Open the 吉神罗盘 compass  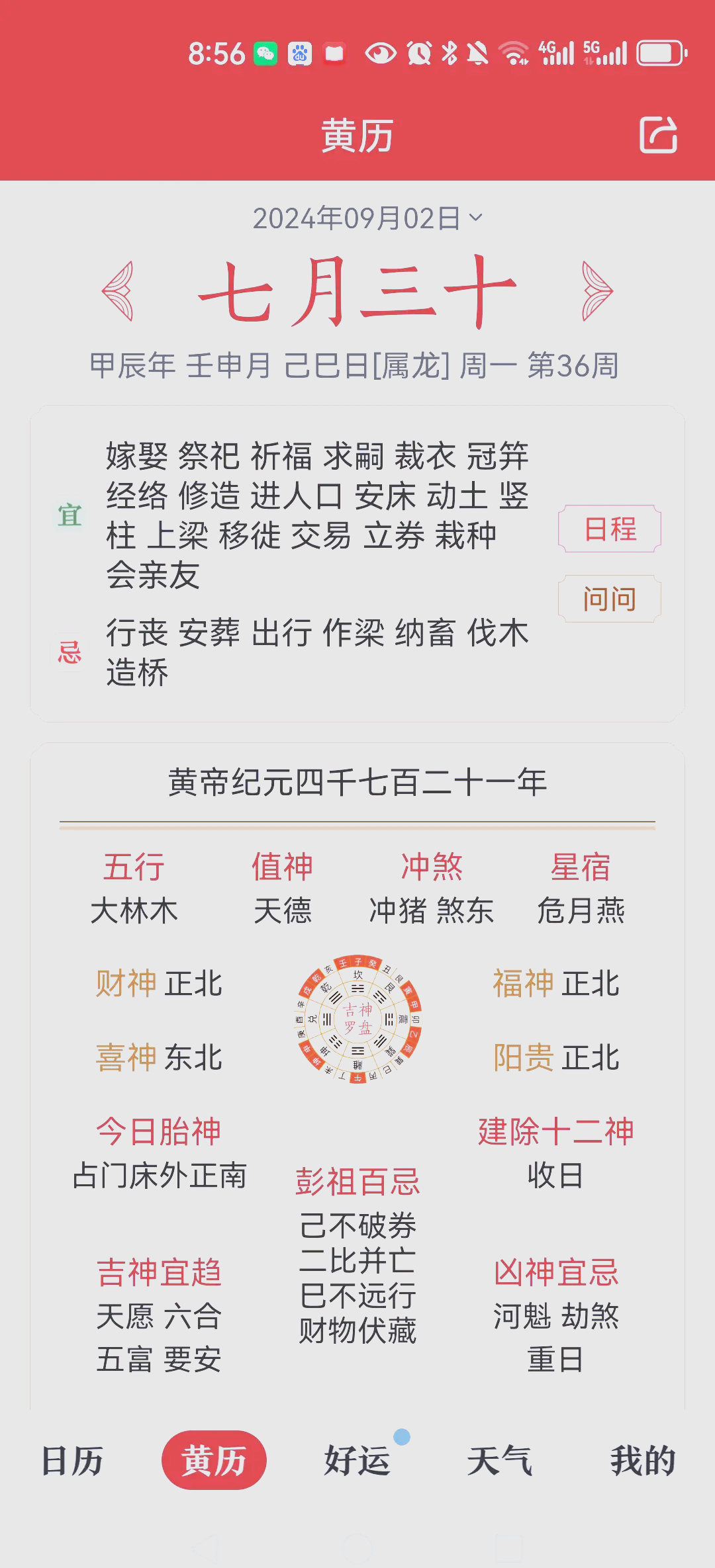click(x=358, y=1019)
